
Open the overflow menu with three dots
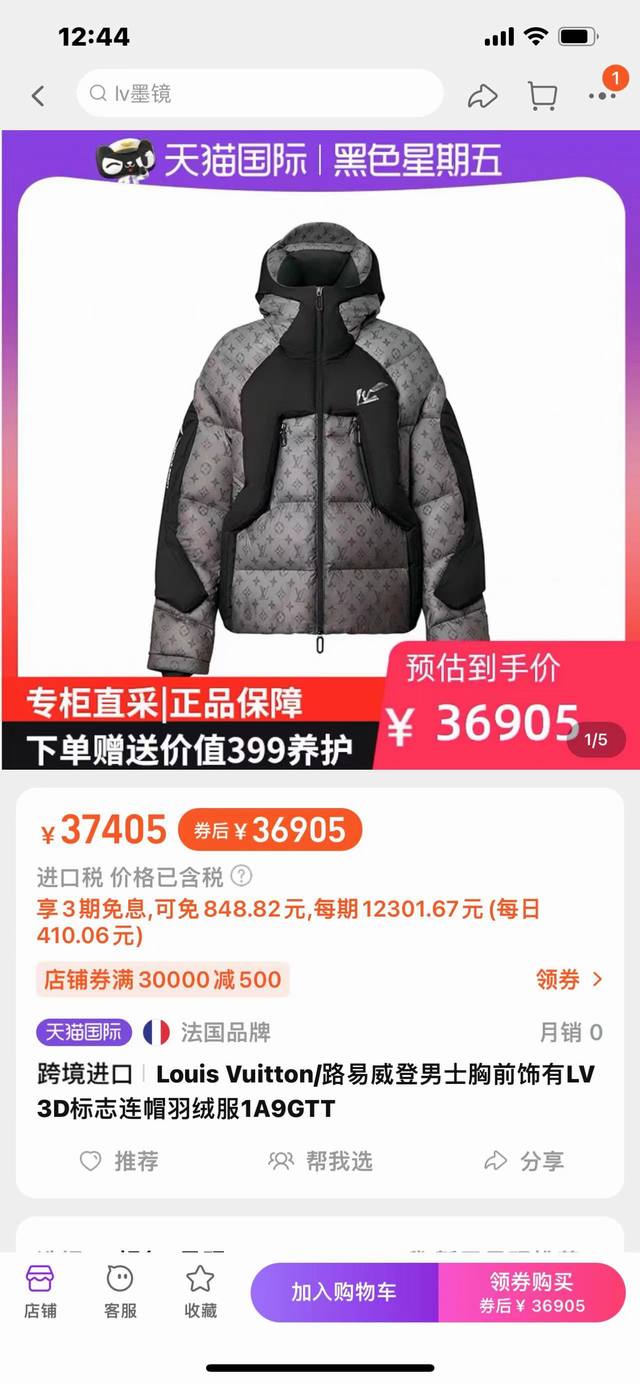602,95
